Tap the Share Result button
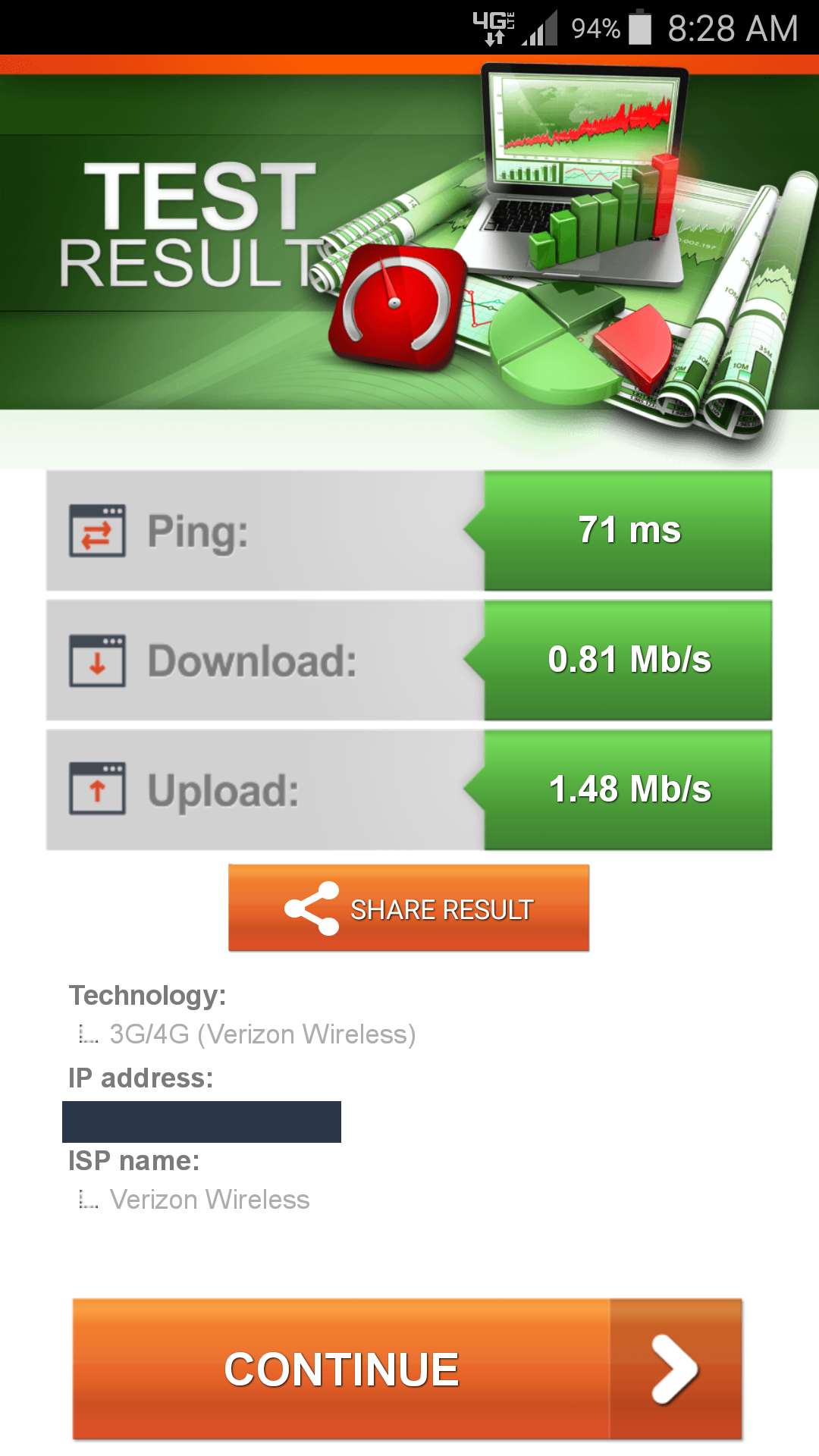Image resolution: width=819 pixels, height=1456 pixels. click(409, 908)
